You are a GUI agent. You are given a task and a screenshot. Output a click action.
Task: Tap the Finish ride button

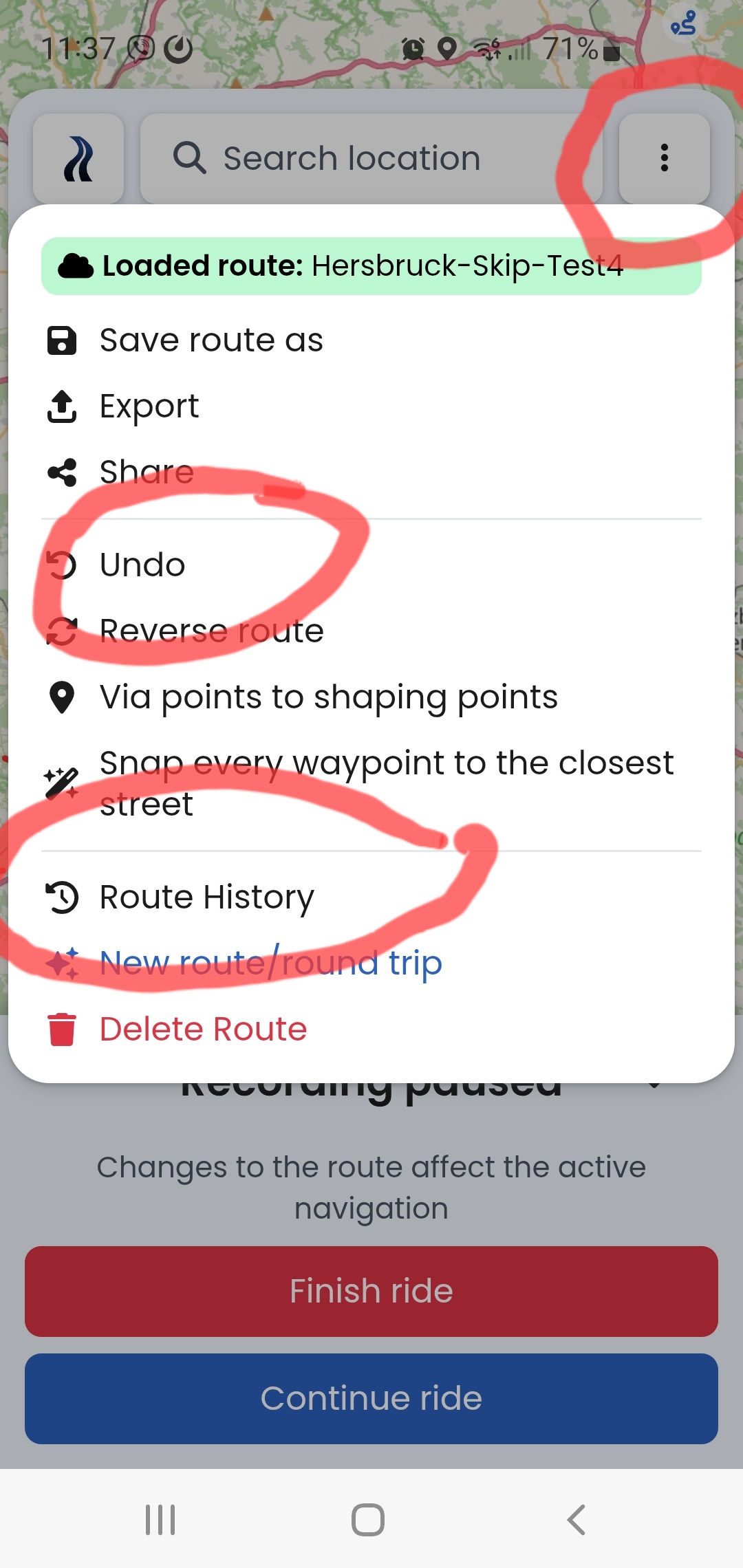click(371, 1291)
